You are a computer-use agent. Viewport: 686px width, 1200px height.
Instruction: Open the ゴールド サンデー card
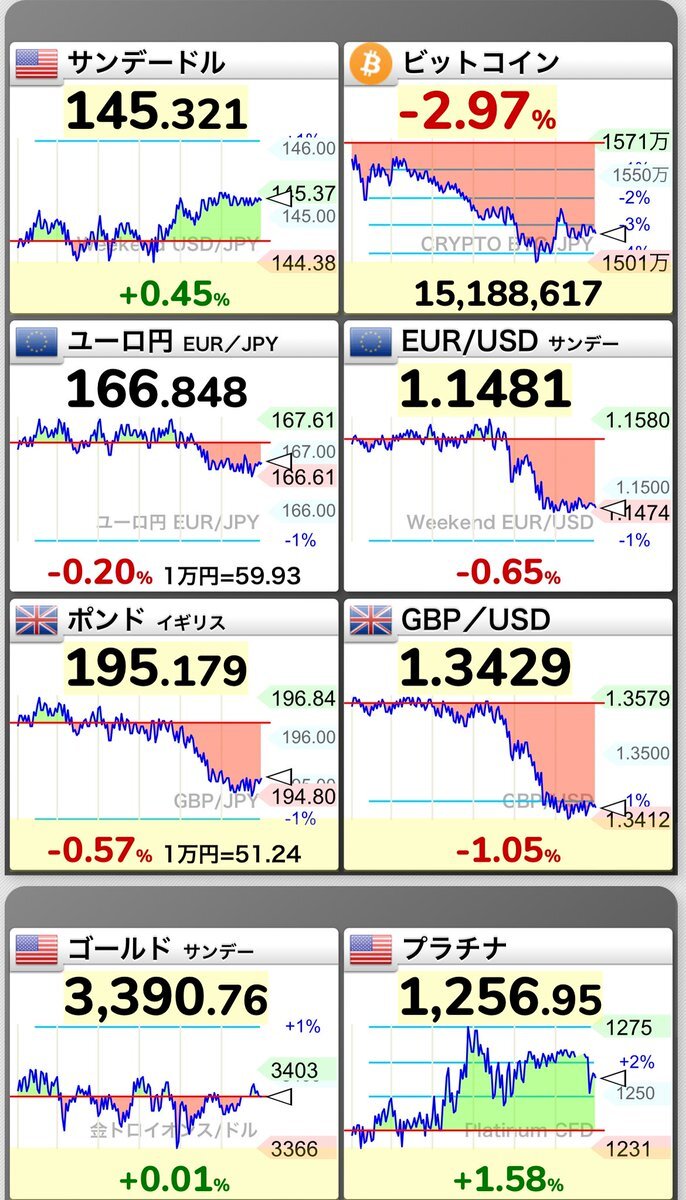tap(174, 1064)
